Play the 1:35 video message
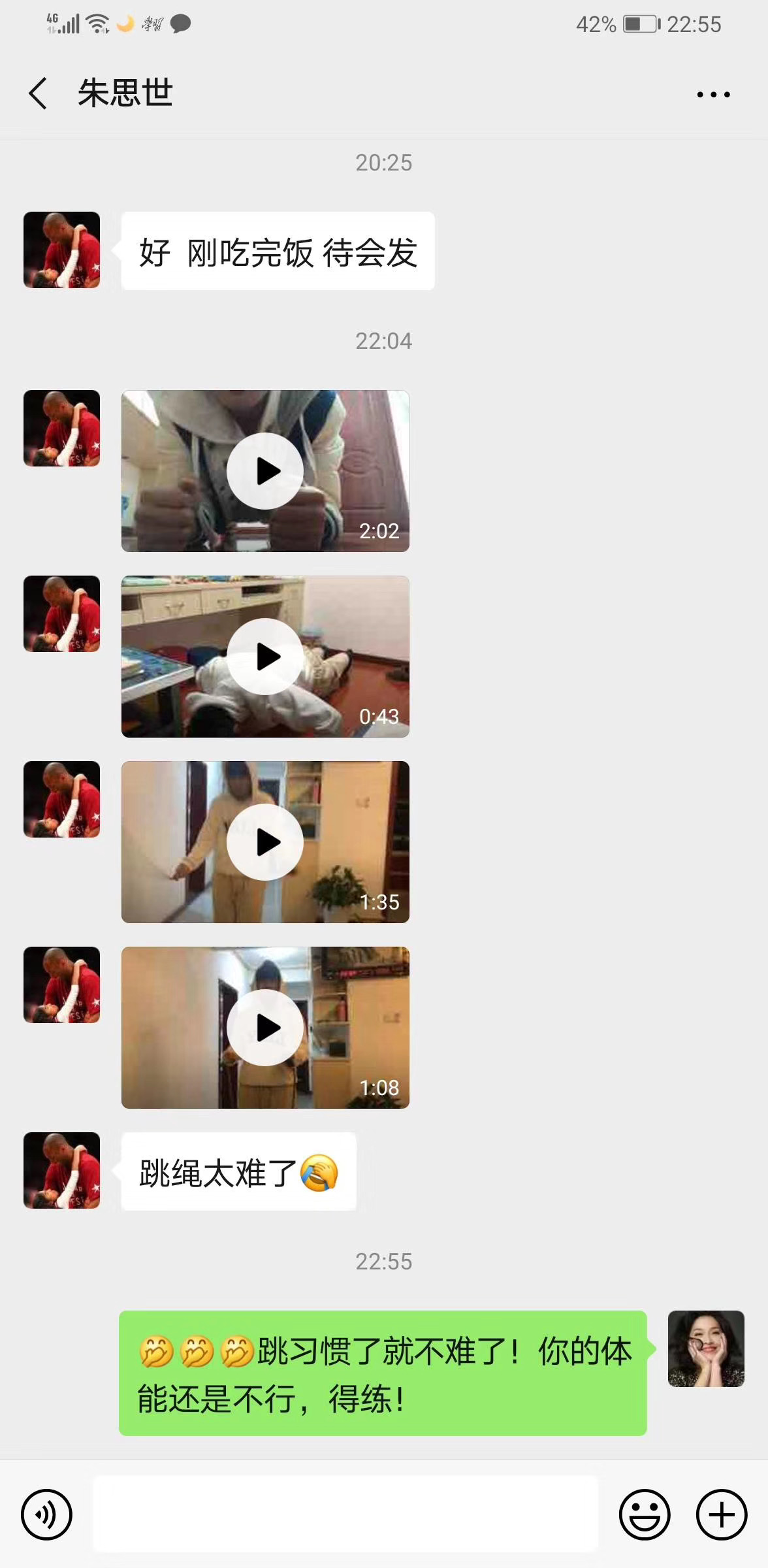Image resolution: width=768 pixels, height=1568 pixels. tap(264, 842)
